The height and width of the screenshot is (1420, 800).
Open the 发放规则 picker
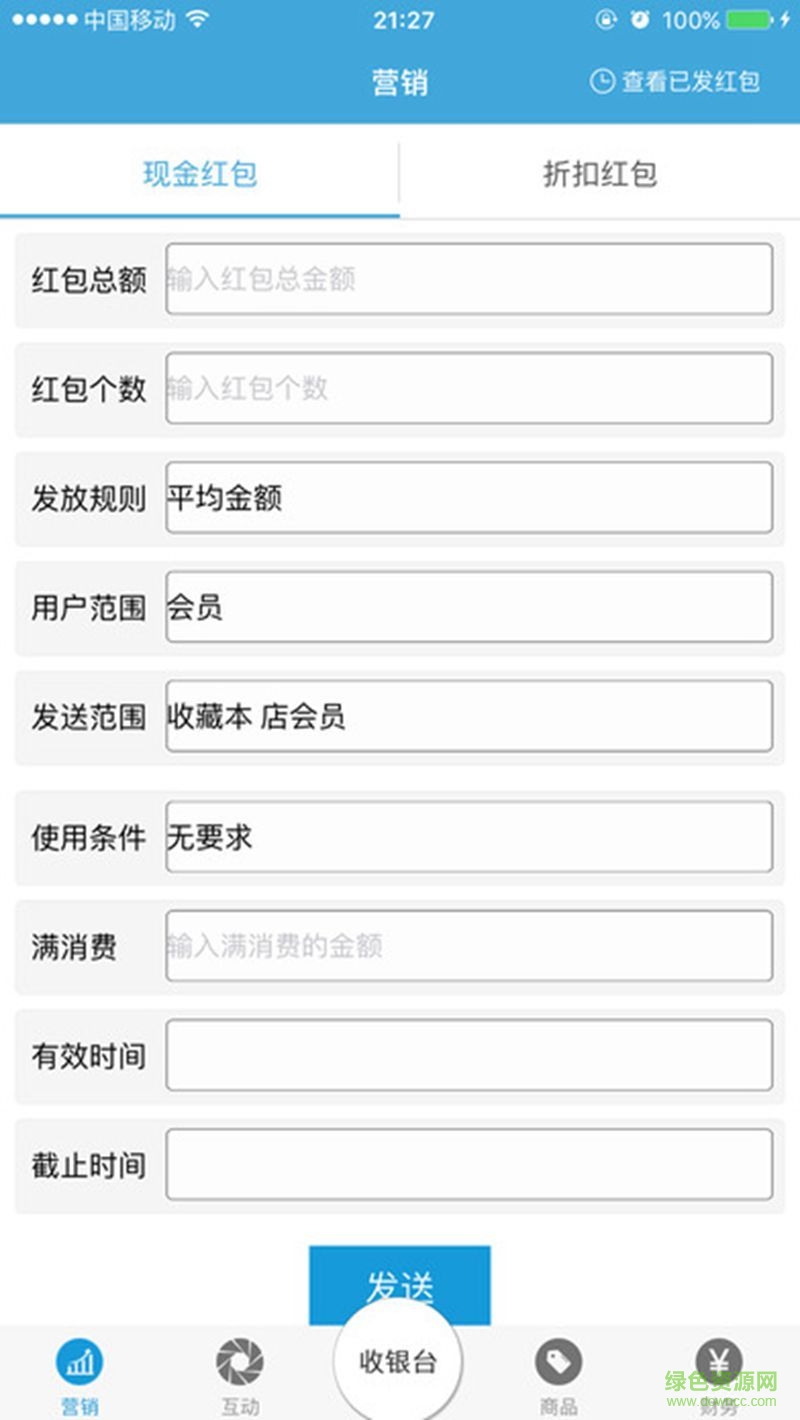click(x=469, y=497)
